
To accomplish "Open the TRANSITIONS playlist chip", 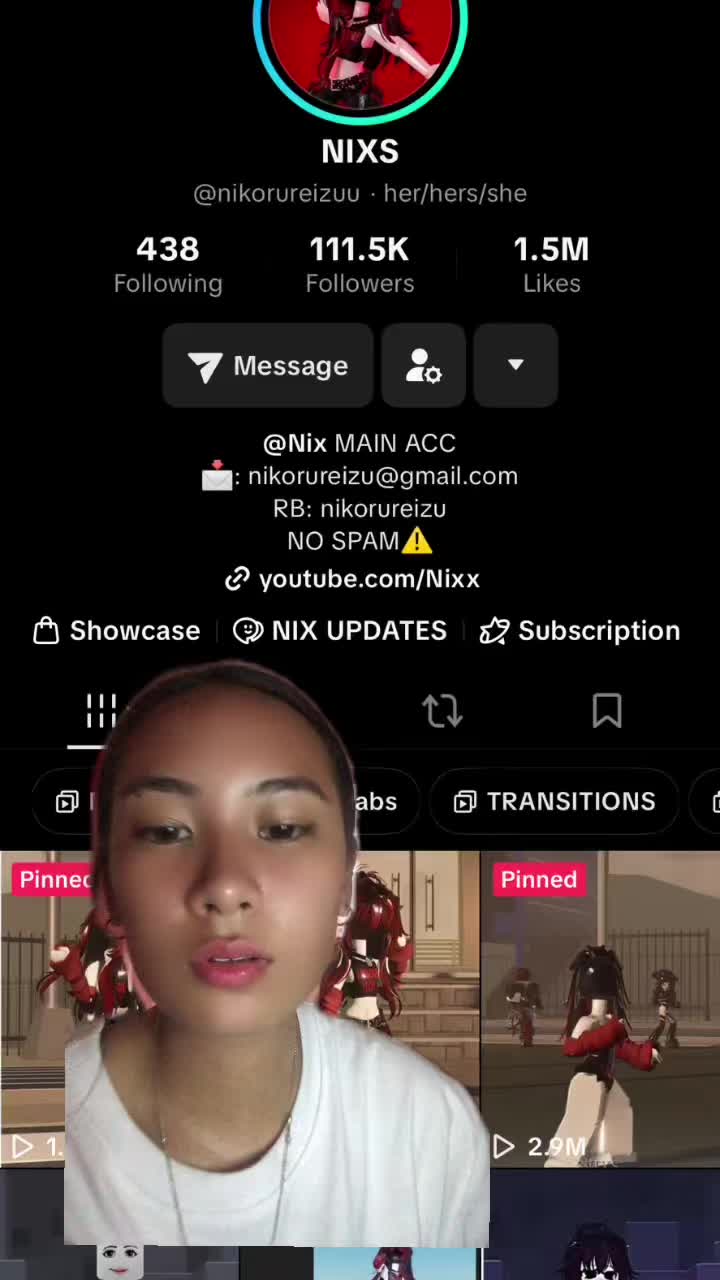I will tap(555, 801).
